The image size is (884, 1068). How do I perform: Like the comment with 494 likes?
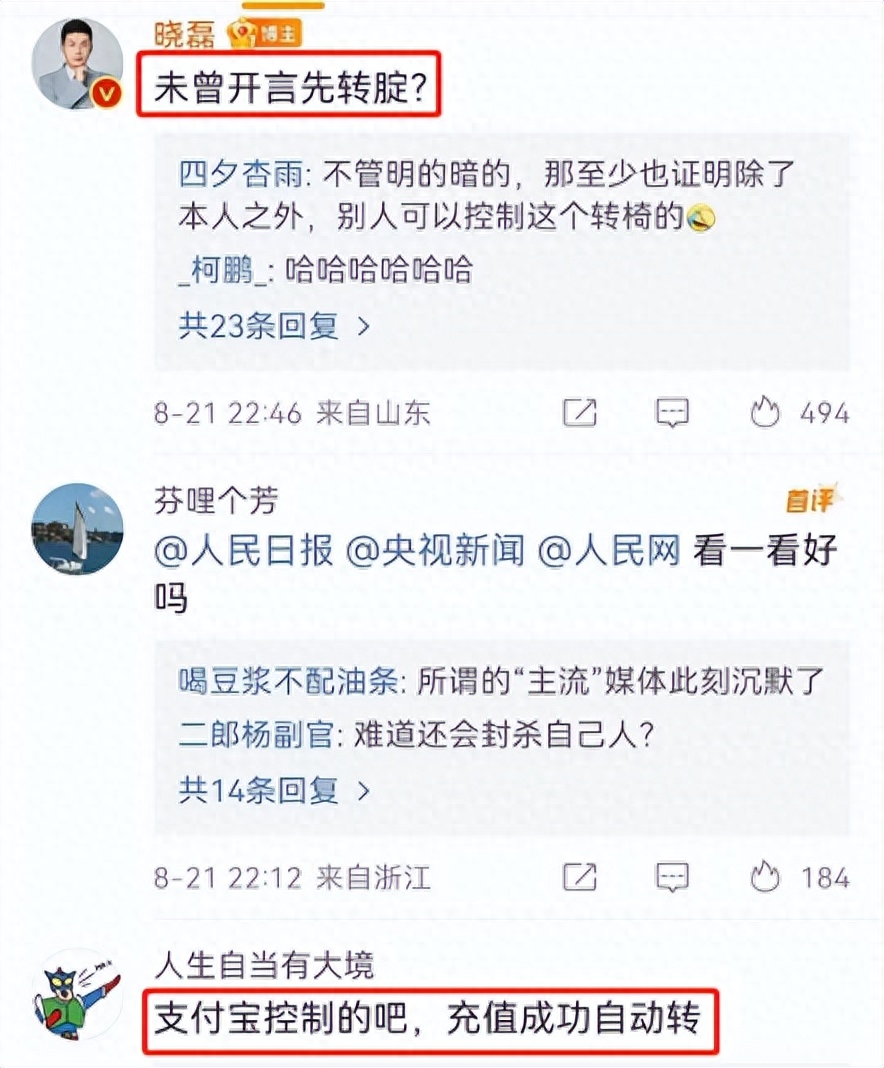tap(766, 413)
